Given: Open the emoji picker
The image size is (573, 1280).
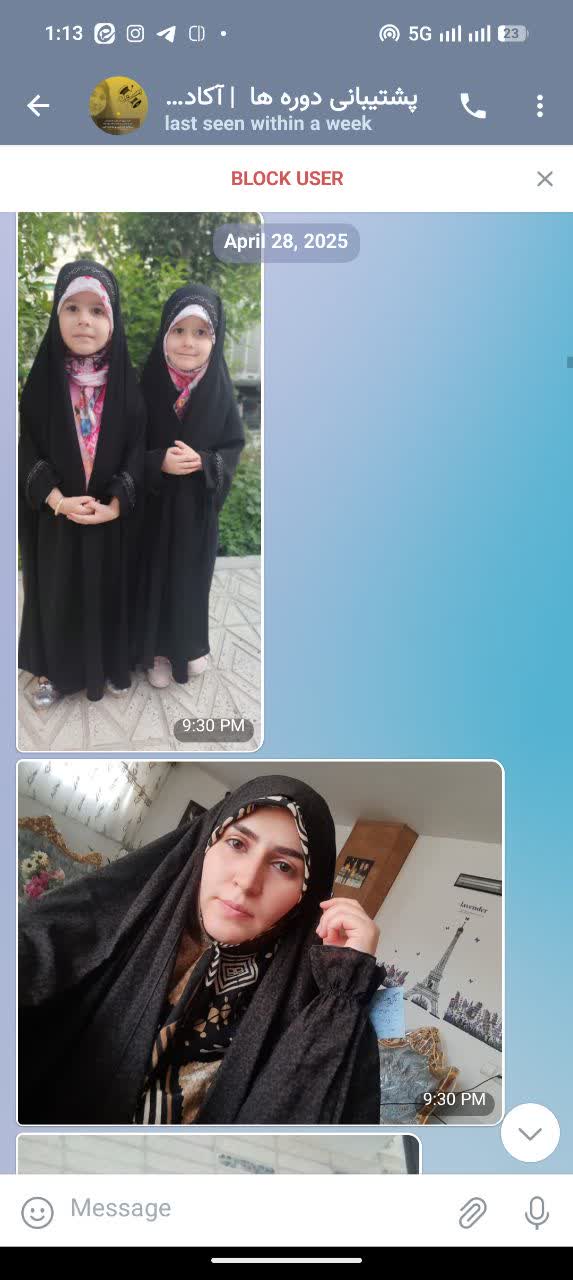Looking at the screenshot, I should point(37,1212).
